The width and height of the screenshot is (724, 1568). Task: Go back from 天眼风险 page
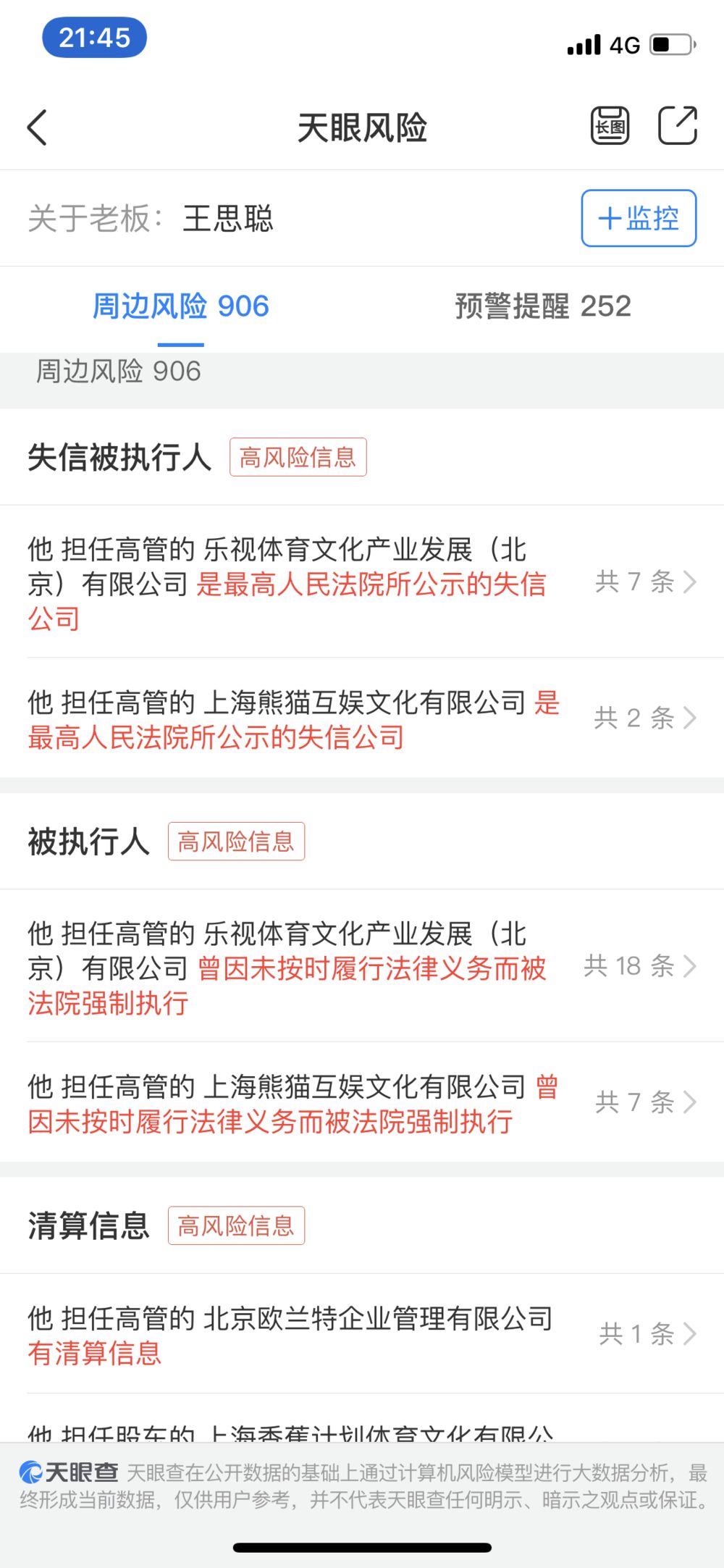click(38, 128)
